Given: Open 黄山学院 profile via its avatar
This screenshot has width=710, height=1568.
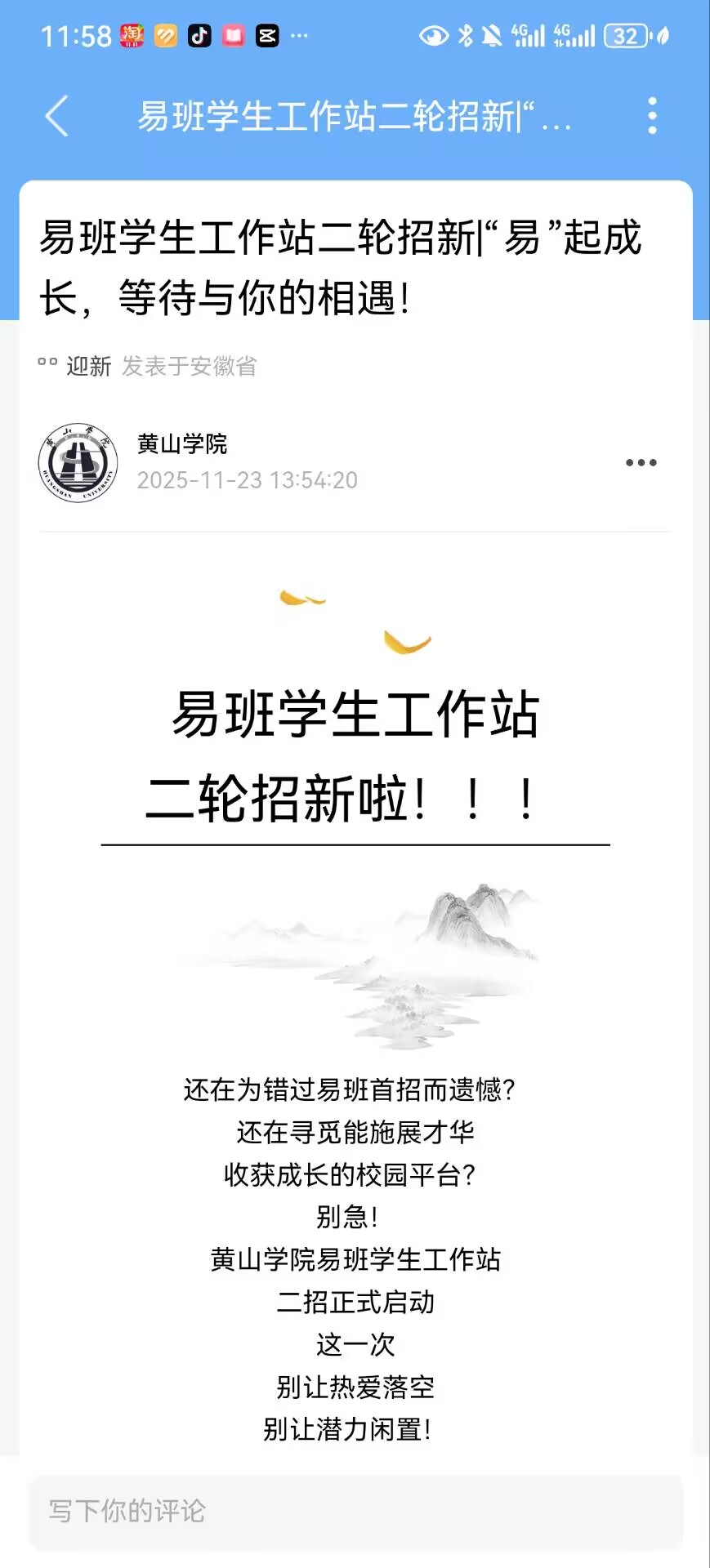Looking at the screenshot, I should pos(78,463).
